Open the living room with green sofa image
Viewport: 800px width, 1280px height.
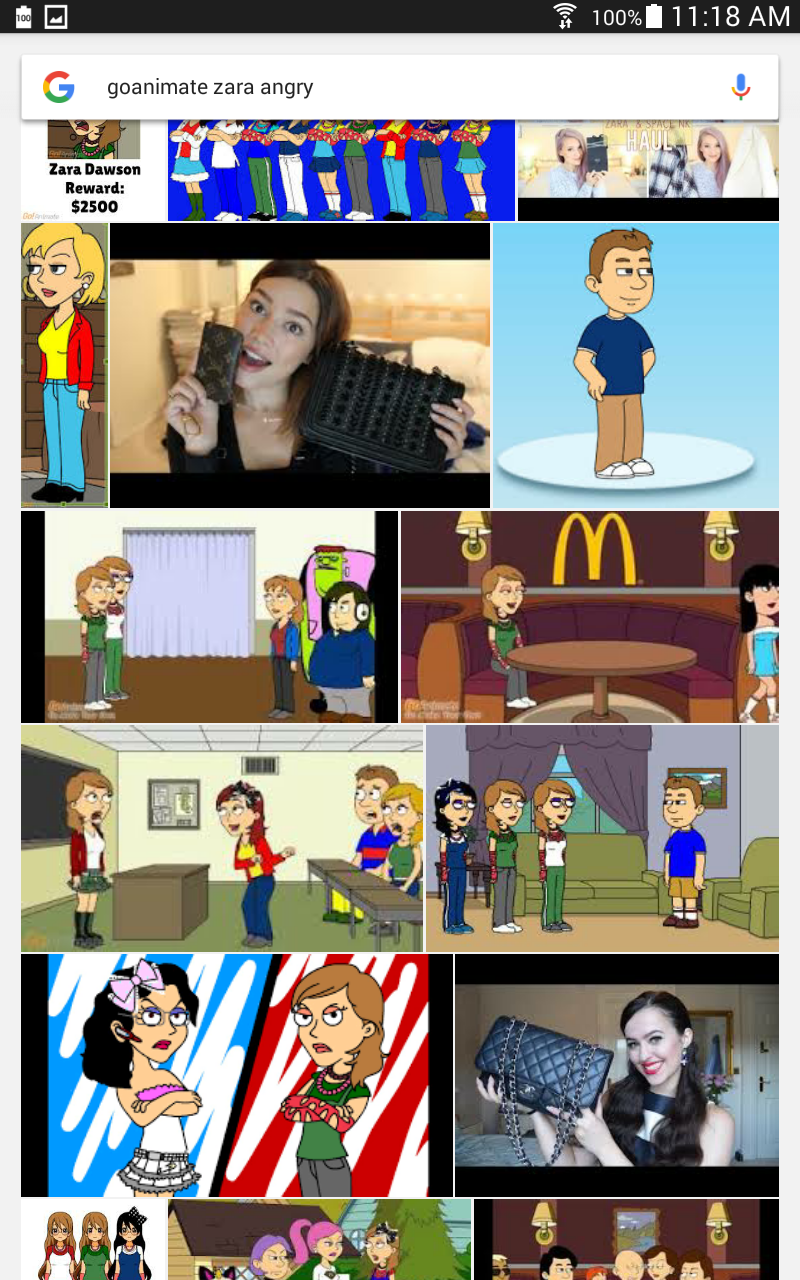coord(602,838)
